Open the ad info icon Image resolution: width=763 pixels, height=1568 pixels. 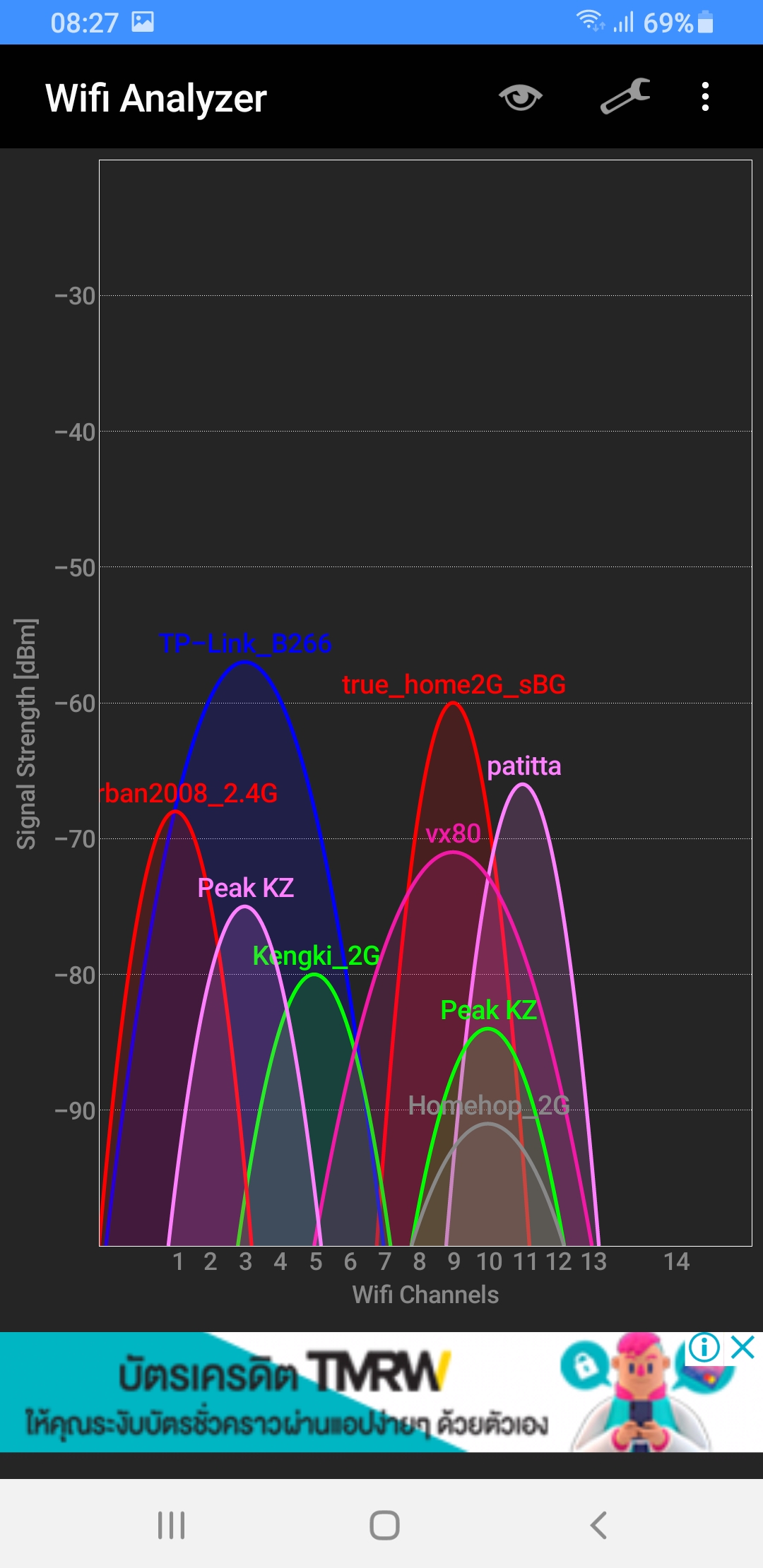pyautogui.click(x=704, y=1348)
